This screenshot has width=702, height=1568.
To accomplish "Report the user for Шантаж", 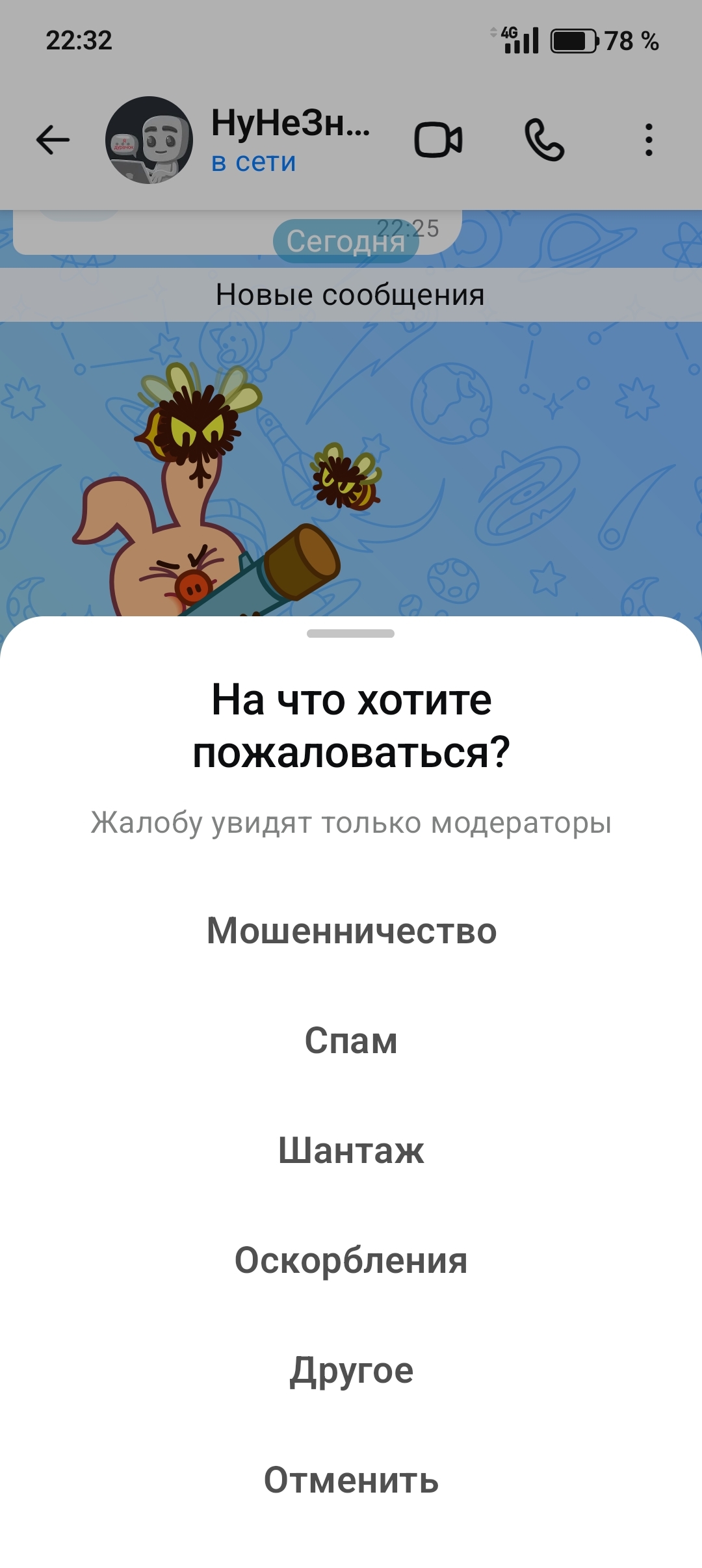I will tap(351, 1150).
